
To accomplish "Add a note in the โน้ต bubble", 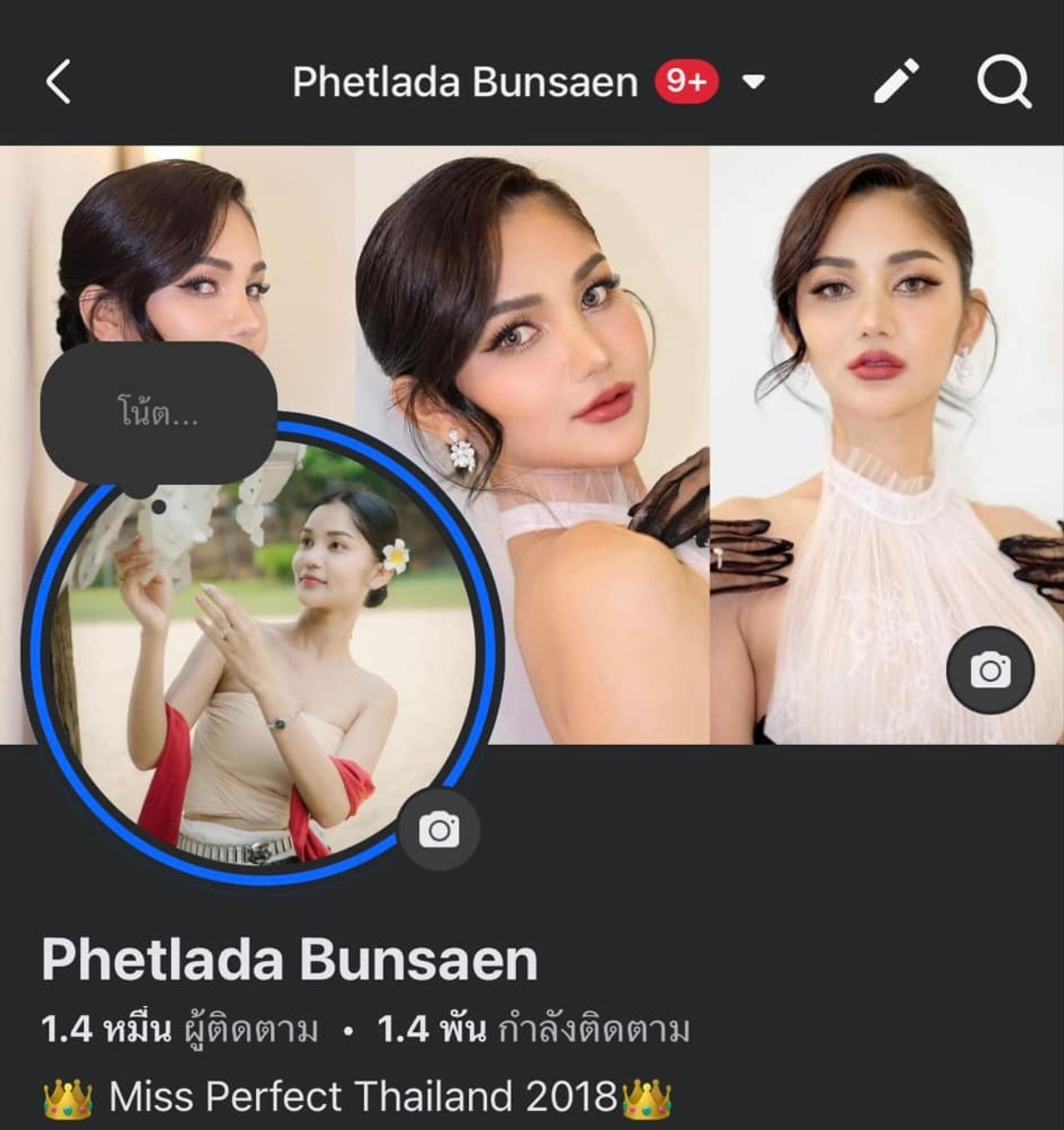I will 158,412.
